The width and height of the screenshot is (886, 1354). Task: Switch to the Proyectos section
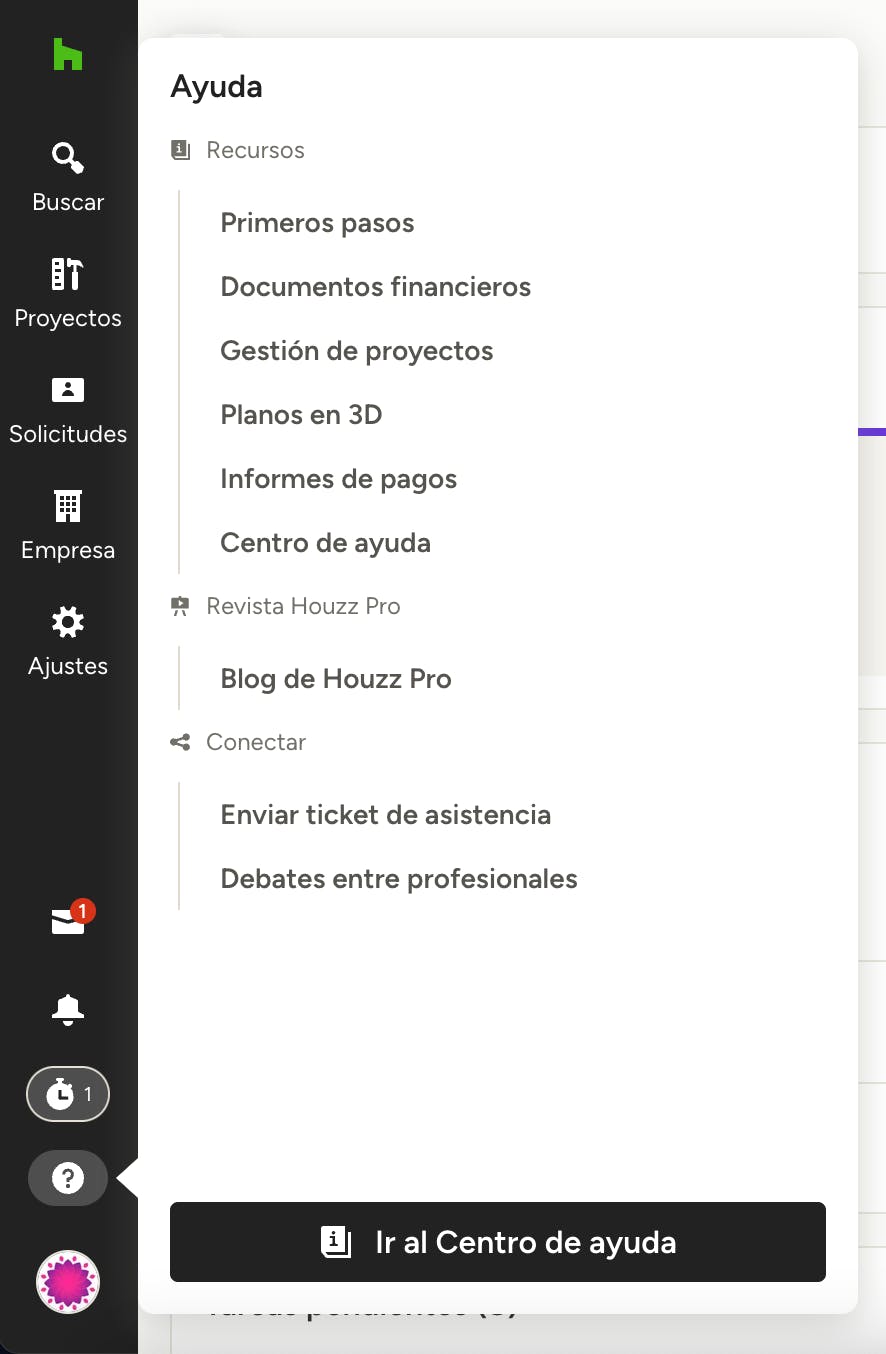point(68,293)
